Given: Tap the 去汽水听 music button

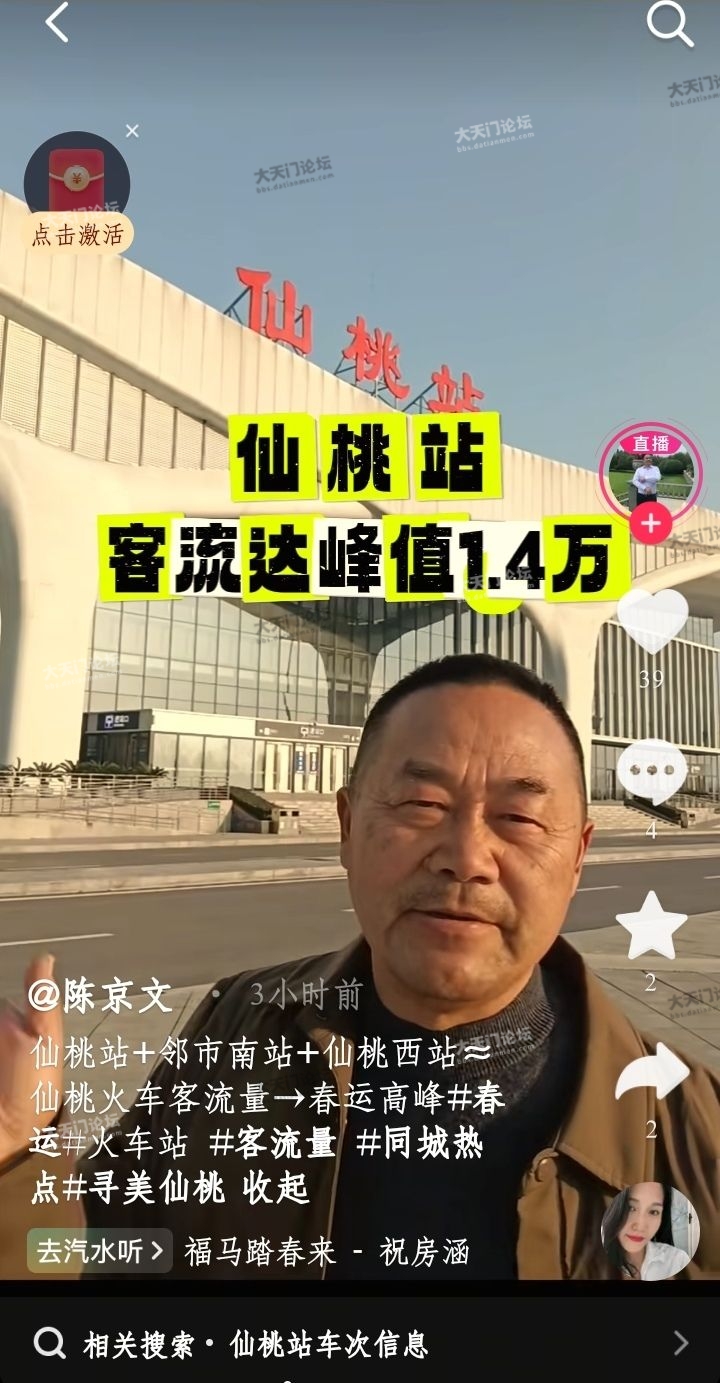Looking at the screenshot, I should [99, 1251].
